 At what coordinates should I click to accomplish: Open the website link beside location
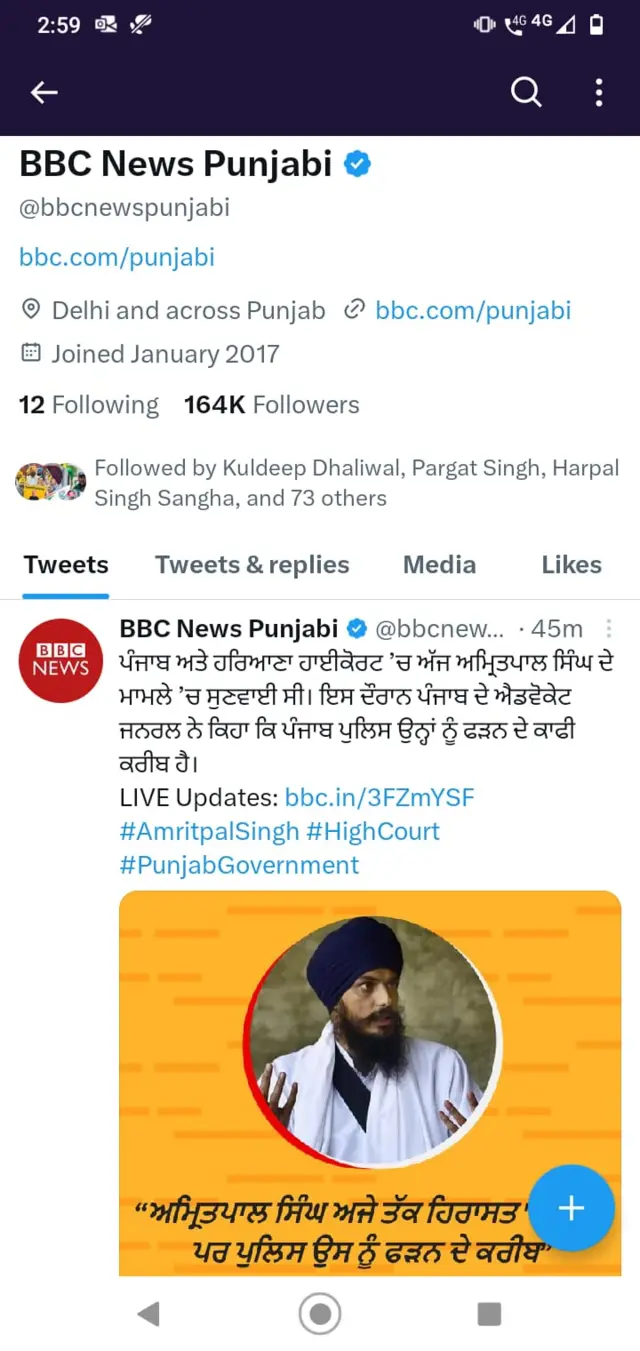click(x=473, y=311)
